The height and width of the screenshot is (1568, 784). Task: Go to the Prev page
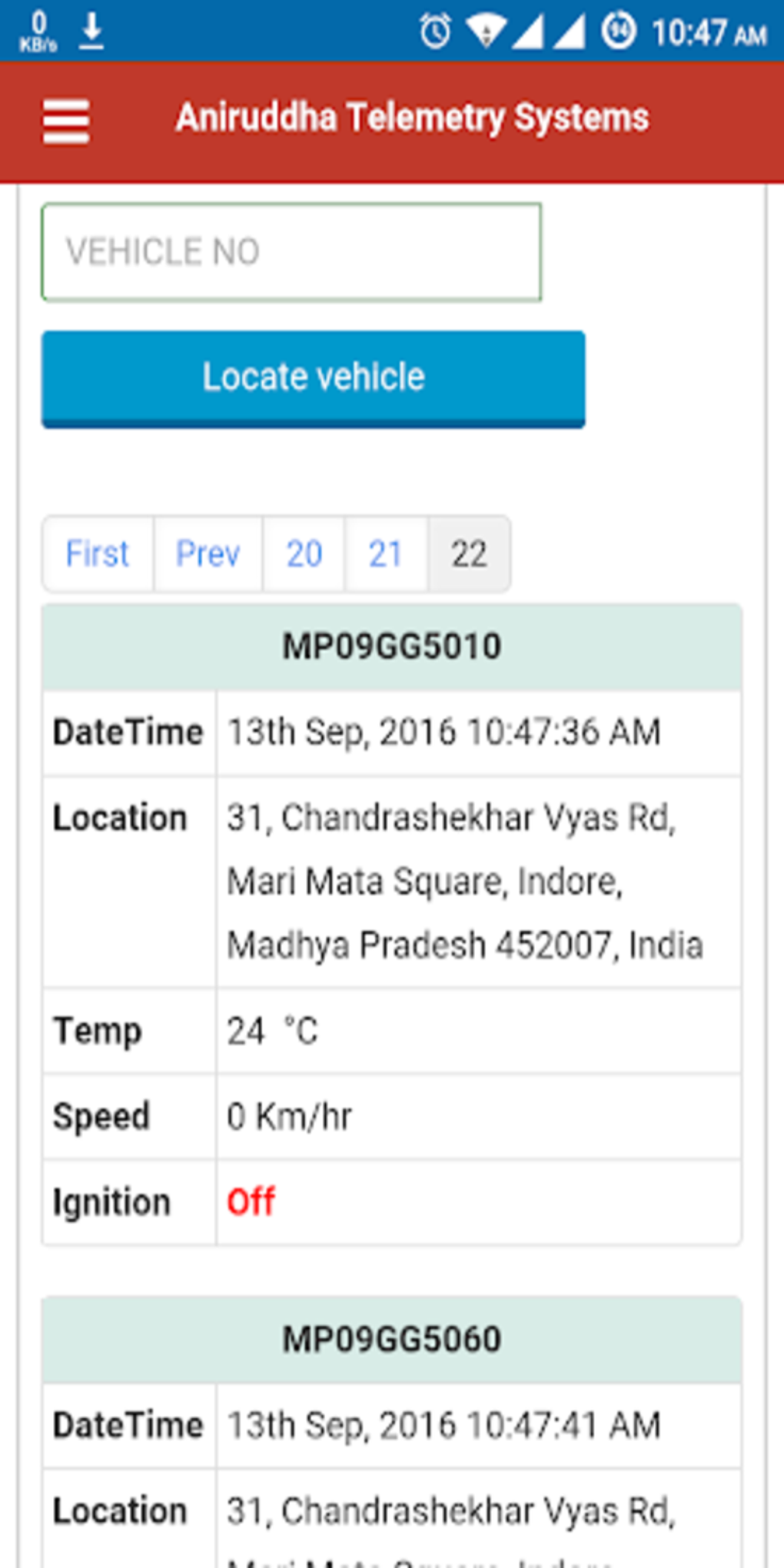[x=208, y=554]
